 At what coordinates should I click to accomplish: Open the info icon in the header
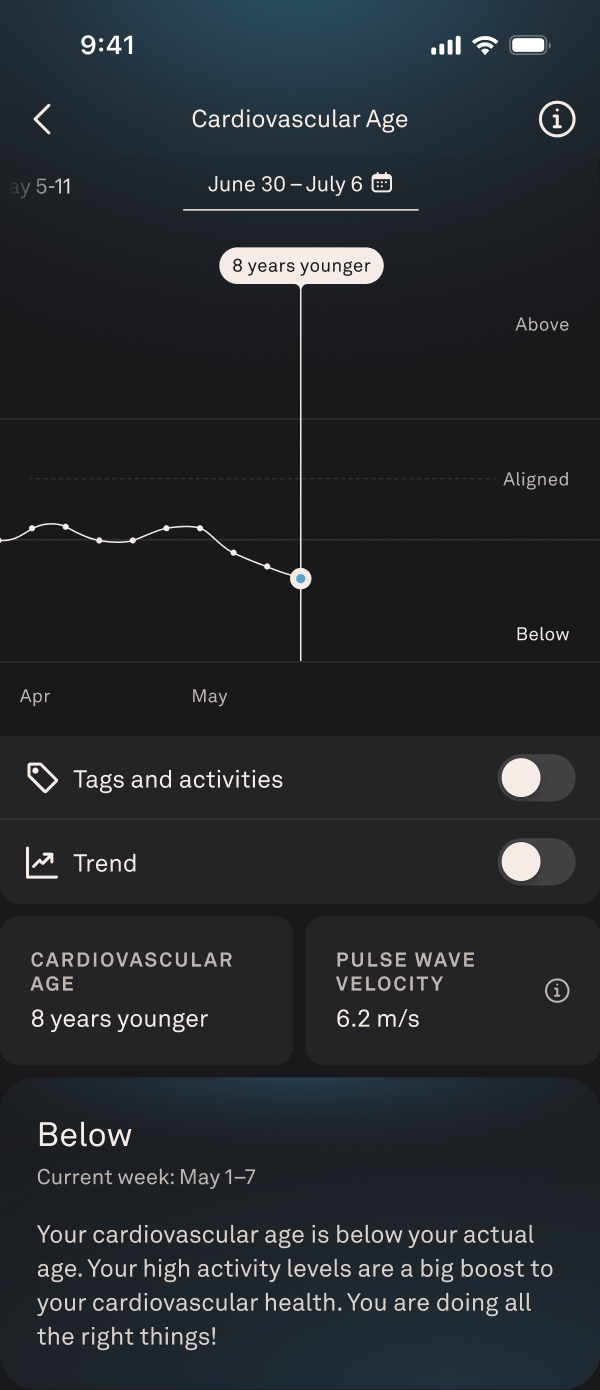(557, 120)
